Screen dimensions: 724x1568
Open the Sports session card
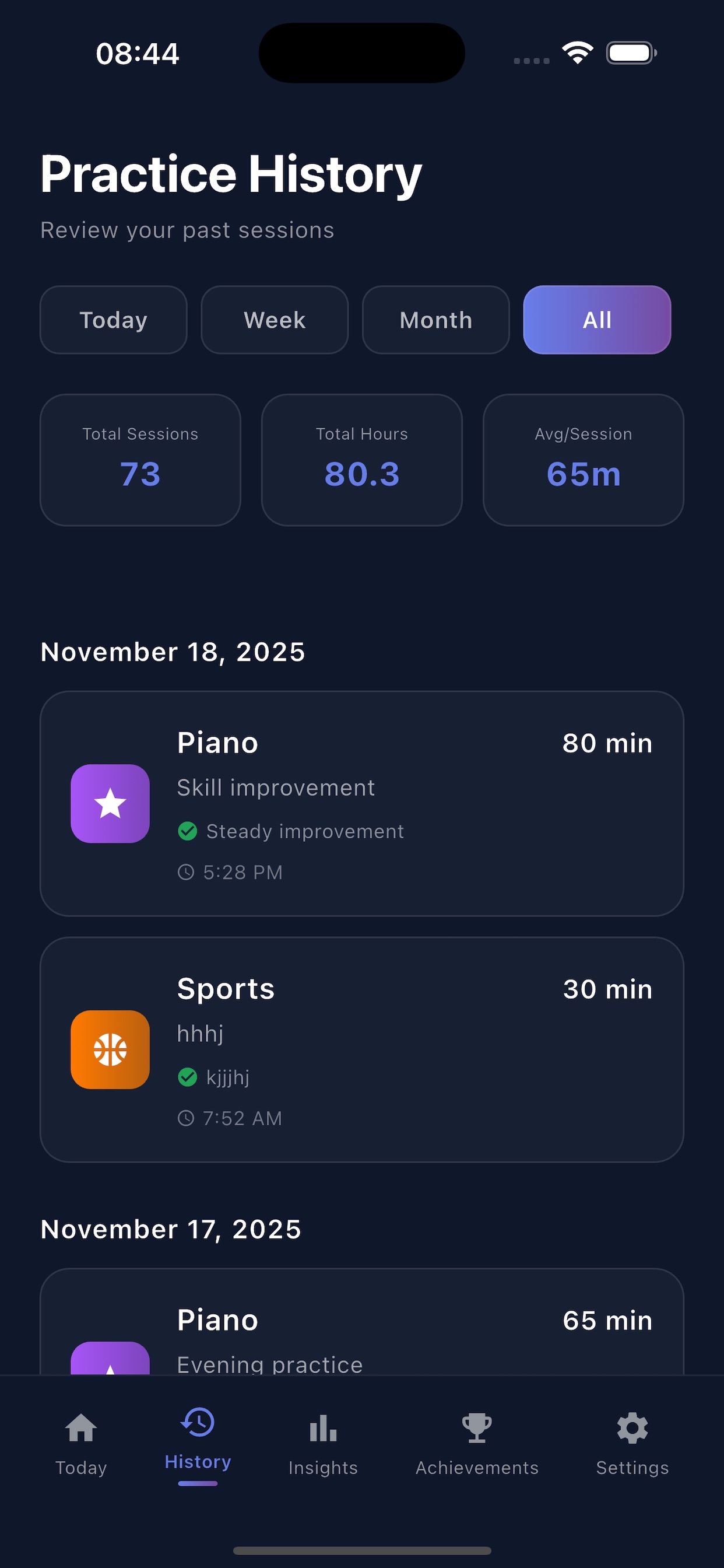(x=362, y=1049)
